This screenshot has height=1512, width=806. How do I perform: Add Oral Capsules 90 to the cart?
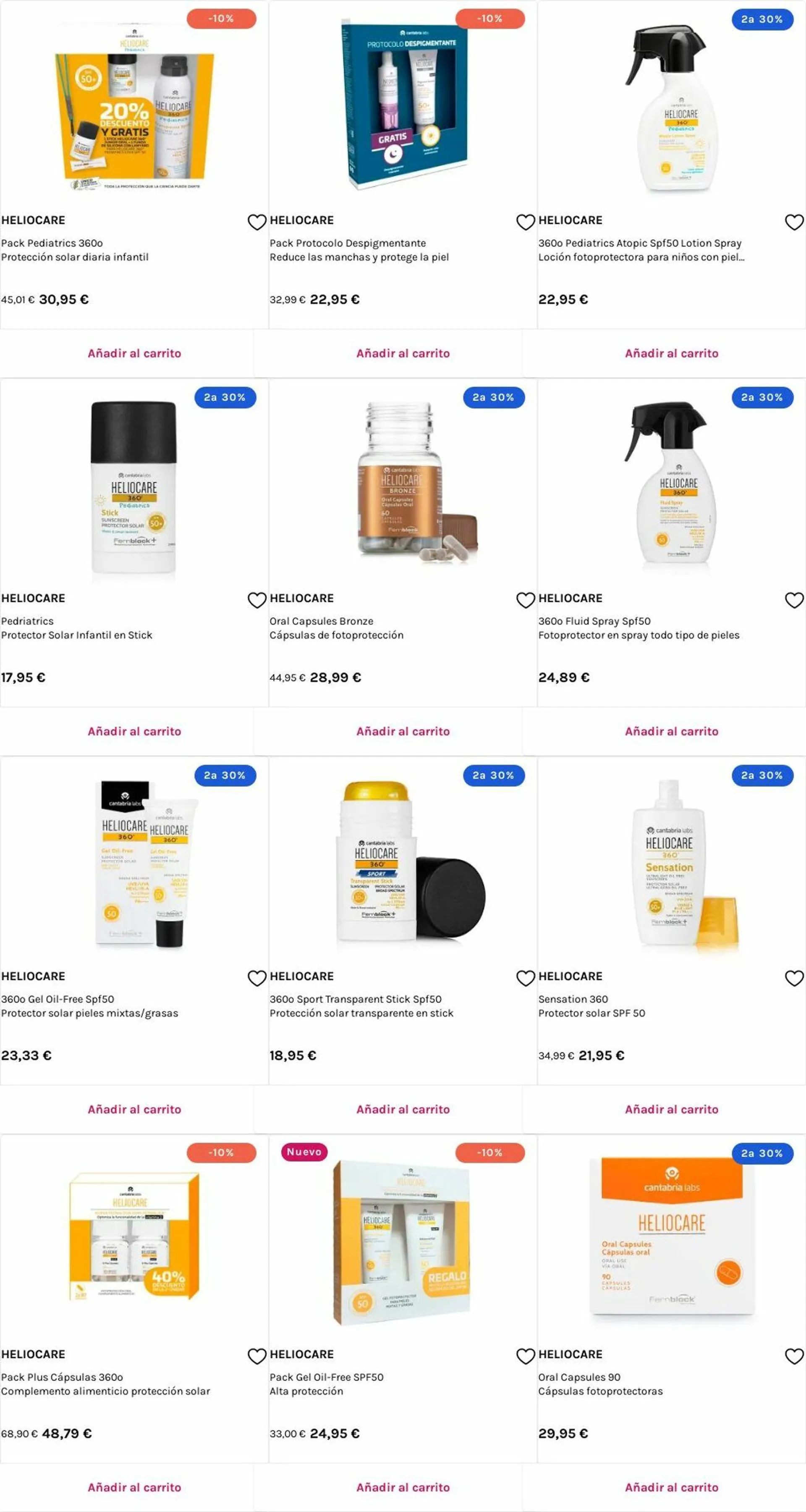pyautogui.click(x=671, y=1487)
